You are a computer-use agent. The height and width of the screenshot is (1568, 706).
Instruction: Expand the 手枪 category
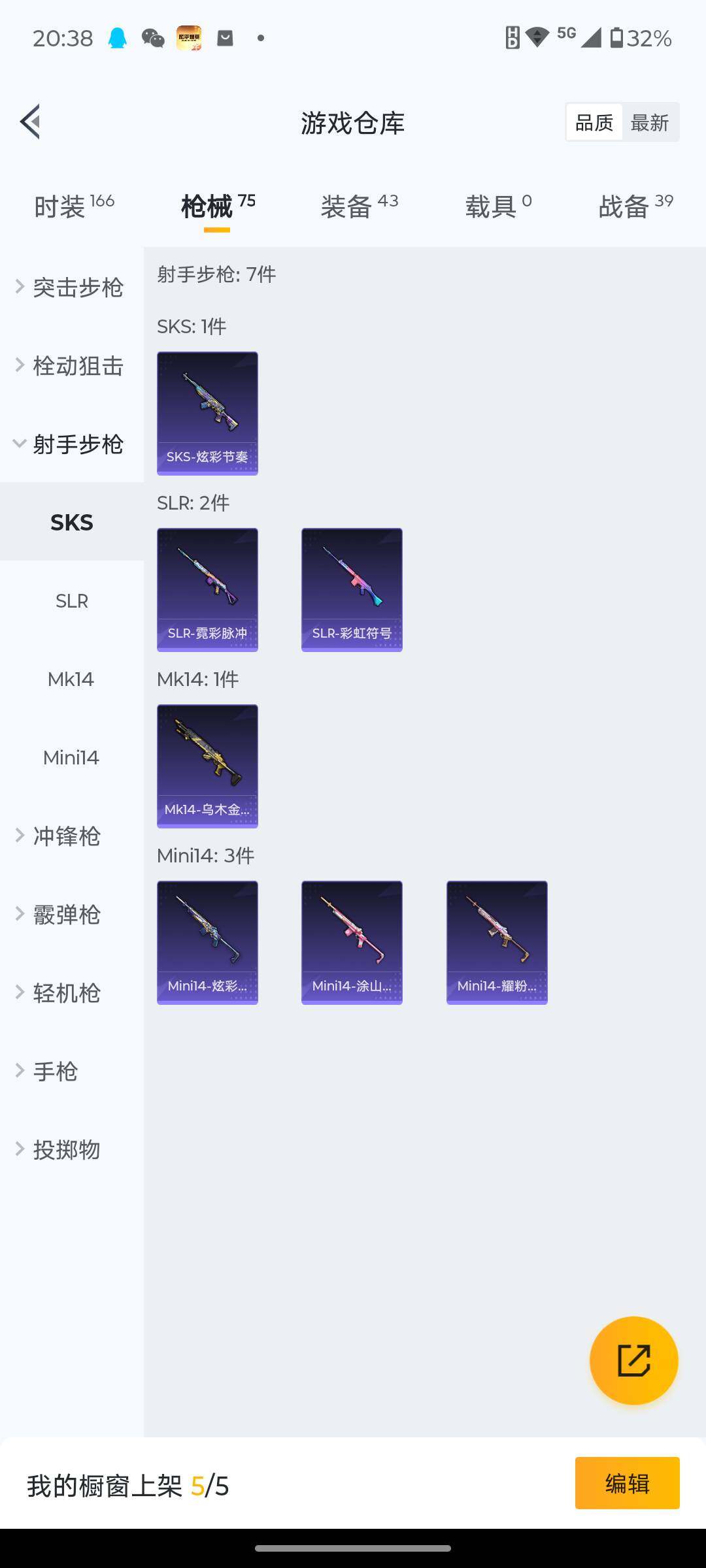56,1071
